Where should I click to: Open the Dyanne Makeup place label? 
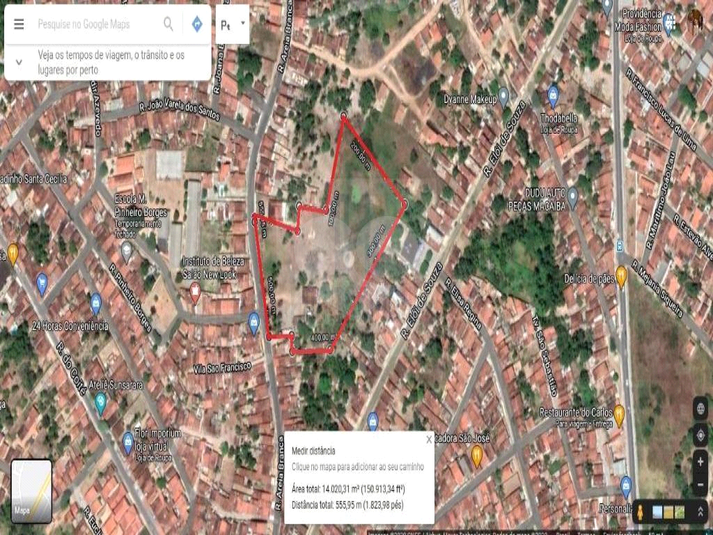point(470,101)
